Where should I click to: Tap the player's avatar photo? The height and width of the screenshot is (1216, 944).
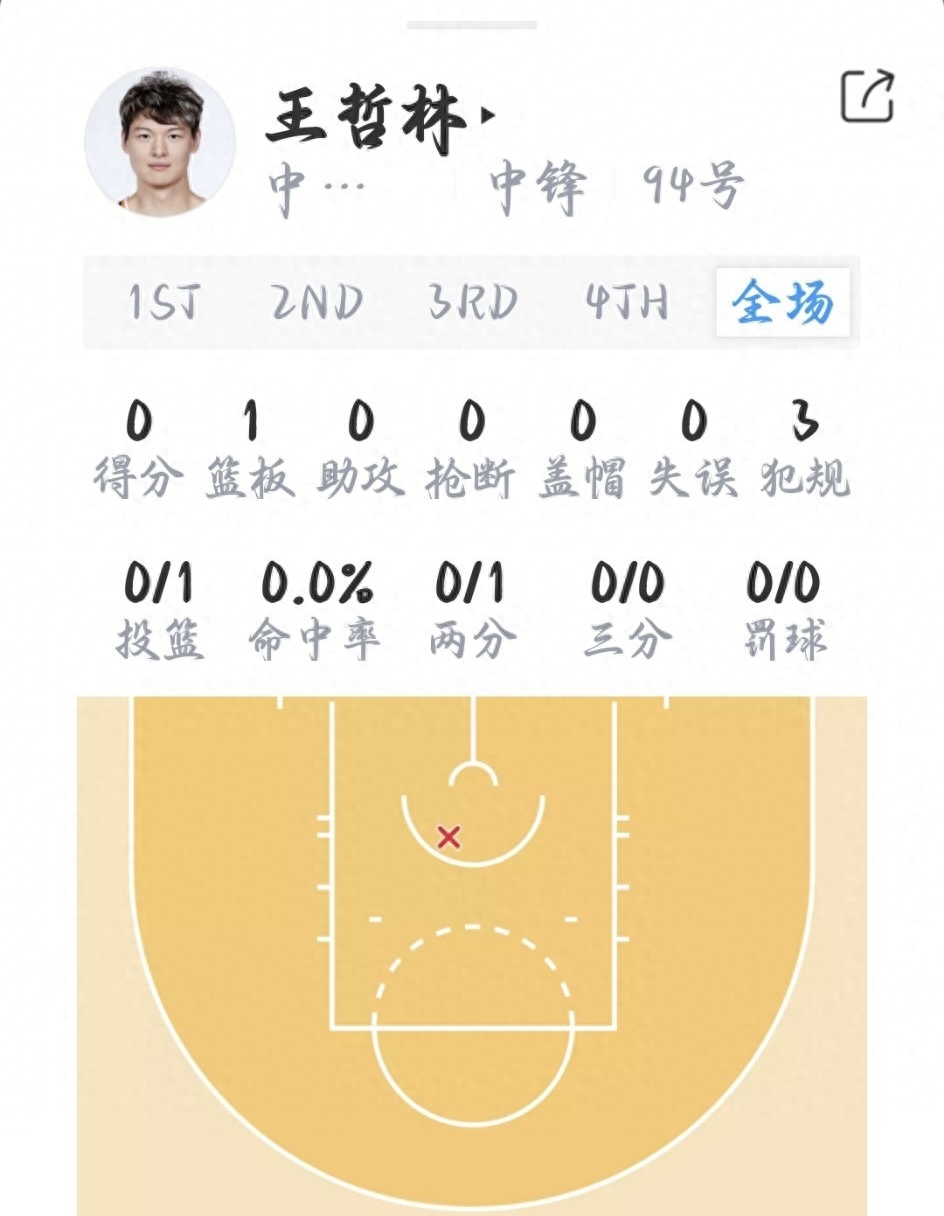(160, 142)
